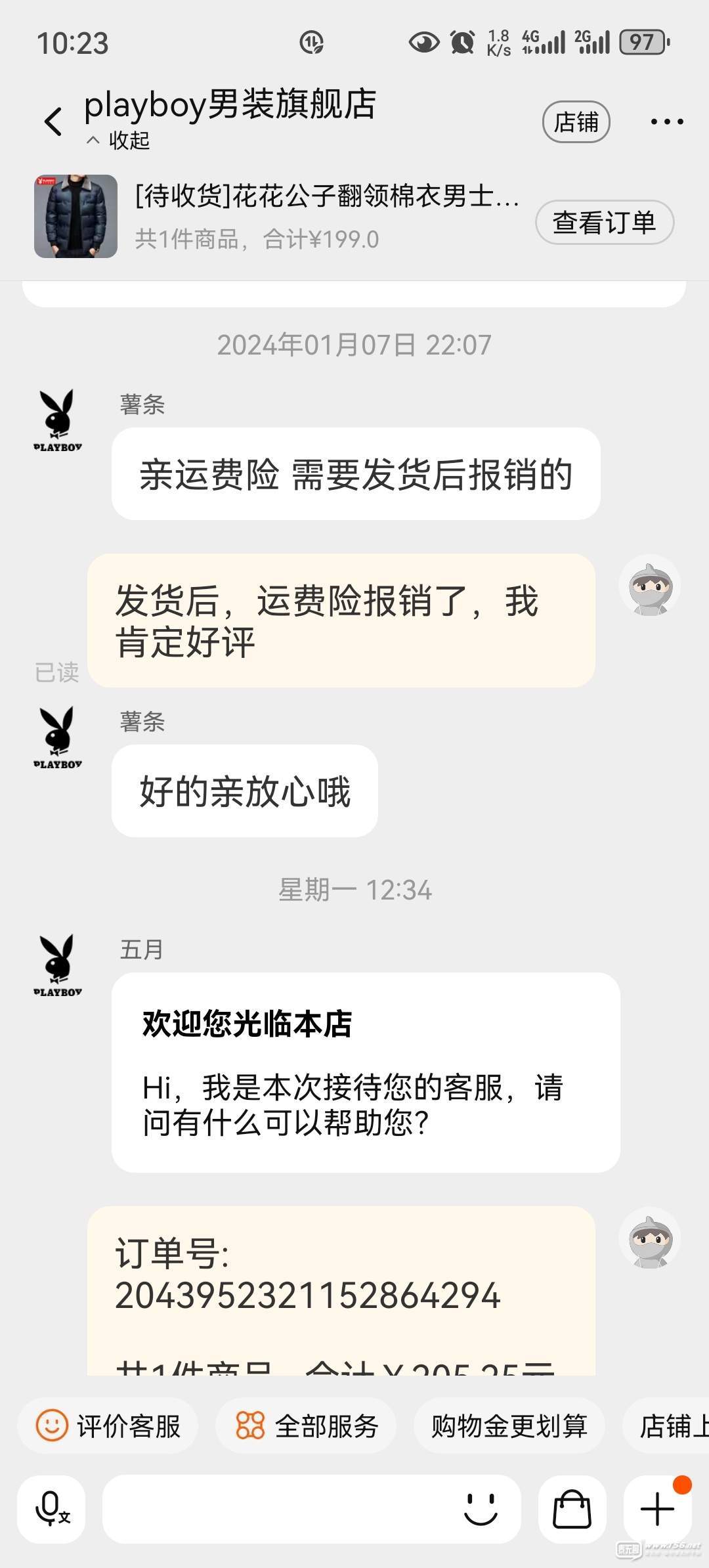Select the 购物金更划算 chip
The image size is (709, 1568).
pyautogui.click(x=509, y=1426)
